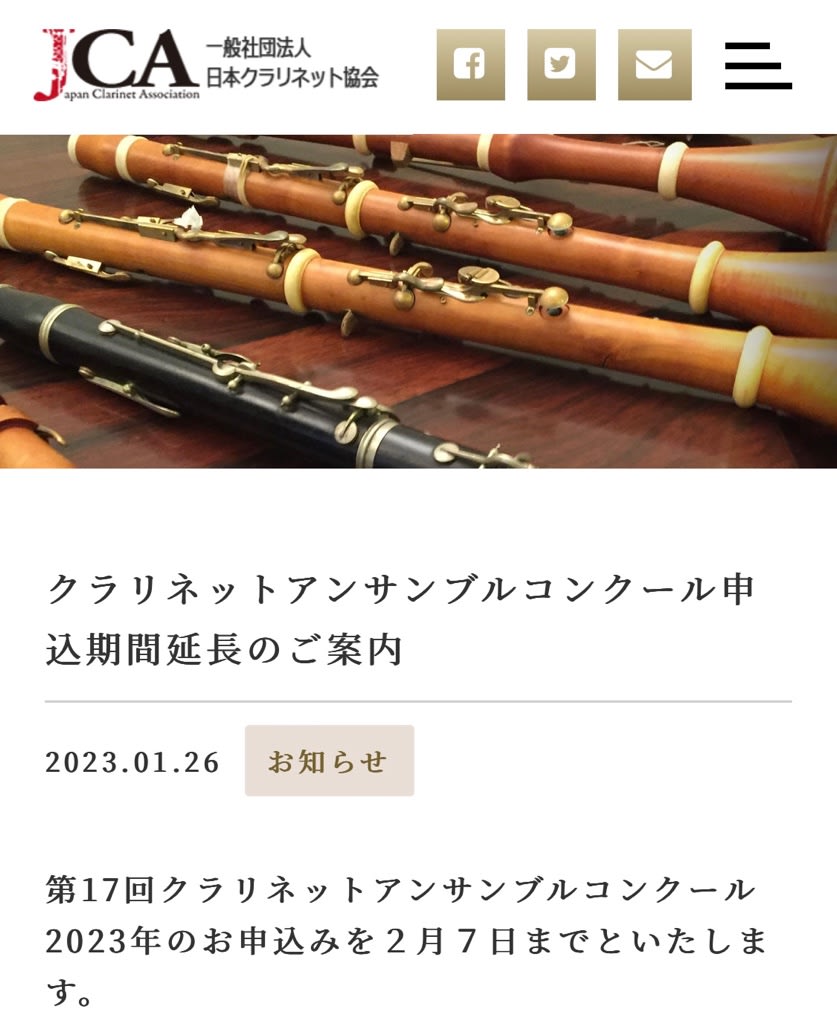This screenshot has height=1024, width=837.
Task: Open the Facebook page link
Action: point(470,65)
